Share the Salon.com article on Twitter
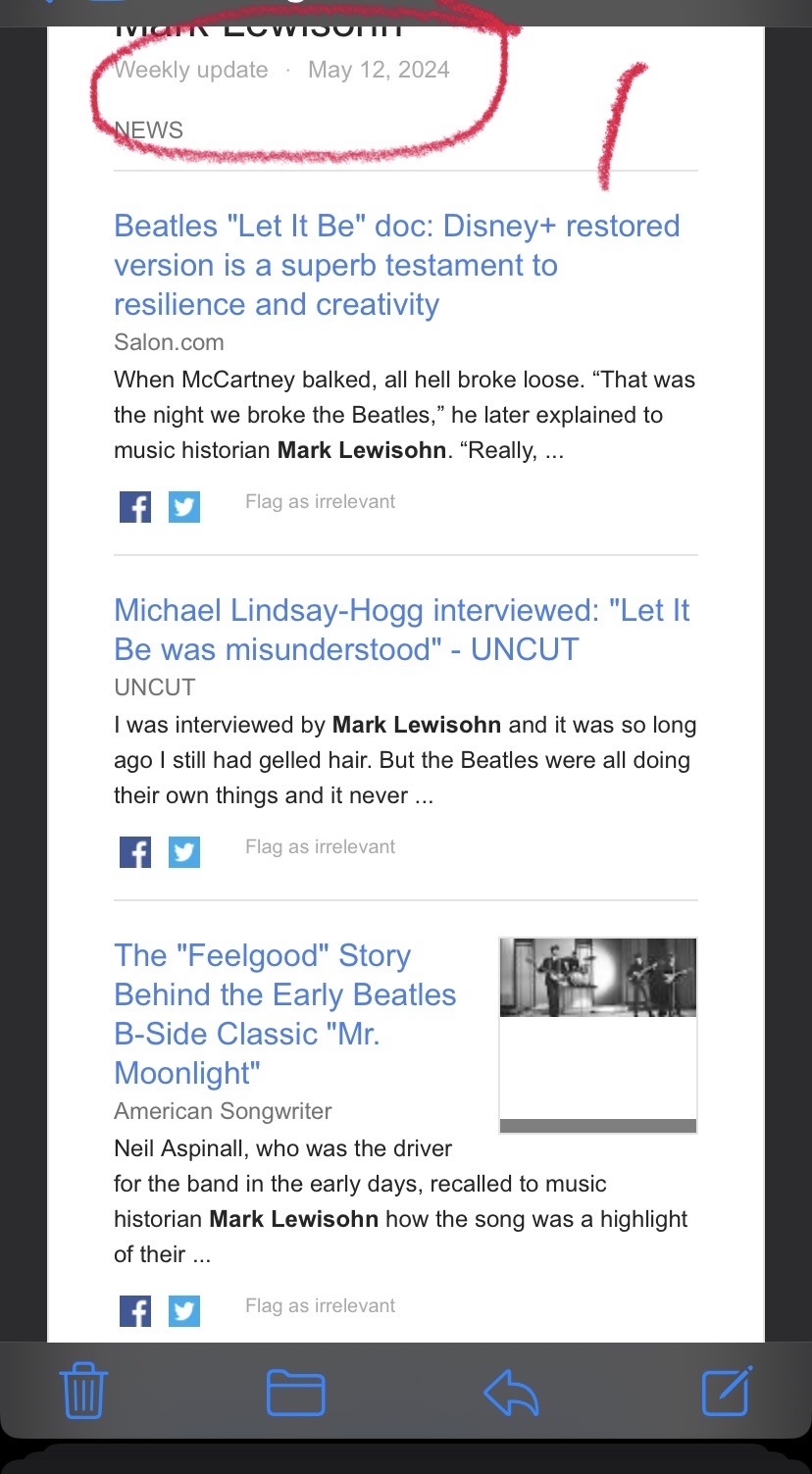Screen dimensions: 812x1474 (x=184, y=507)
